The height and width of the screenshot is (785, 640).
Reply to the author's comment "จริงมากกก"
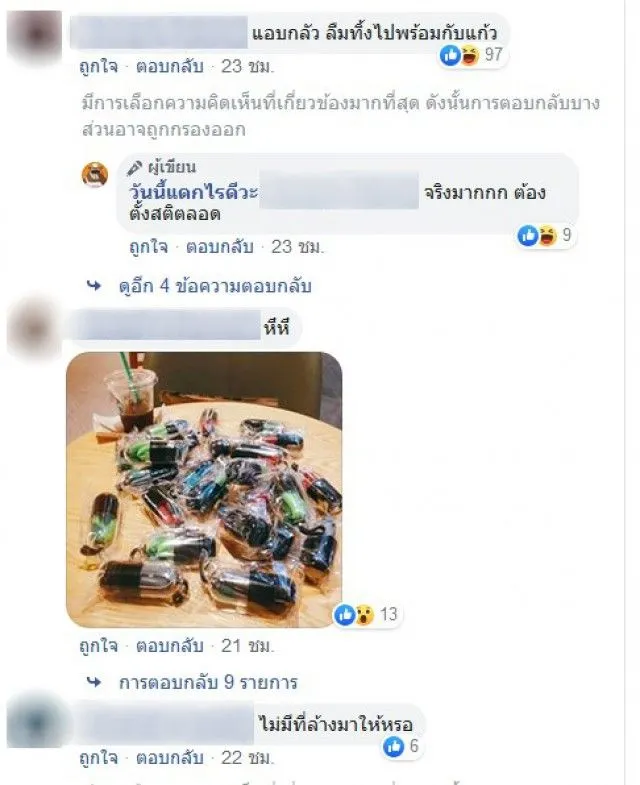pos(214,246)
